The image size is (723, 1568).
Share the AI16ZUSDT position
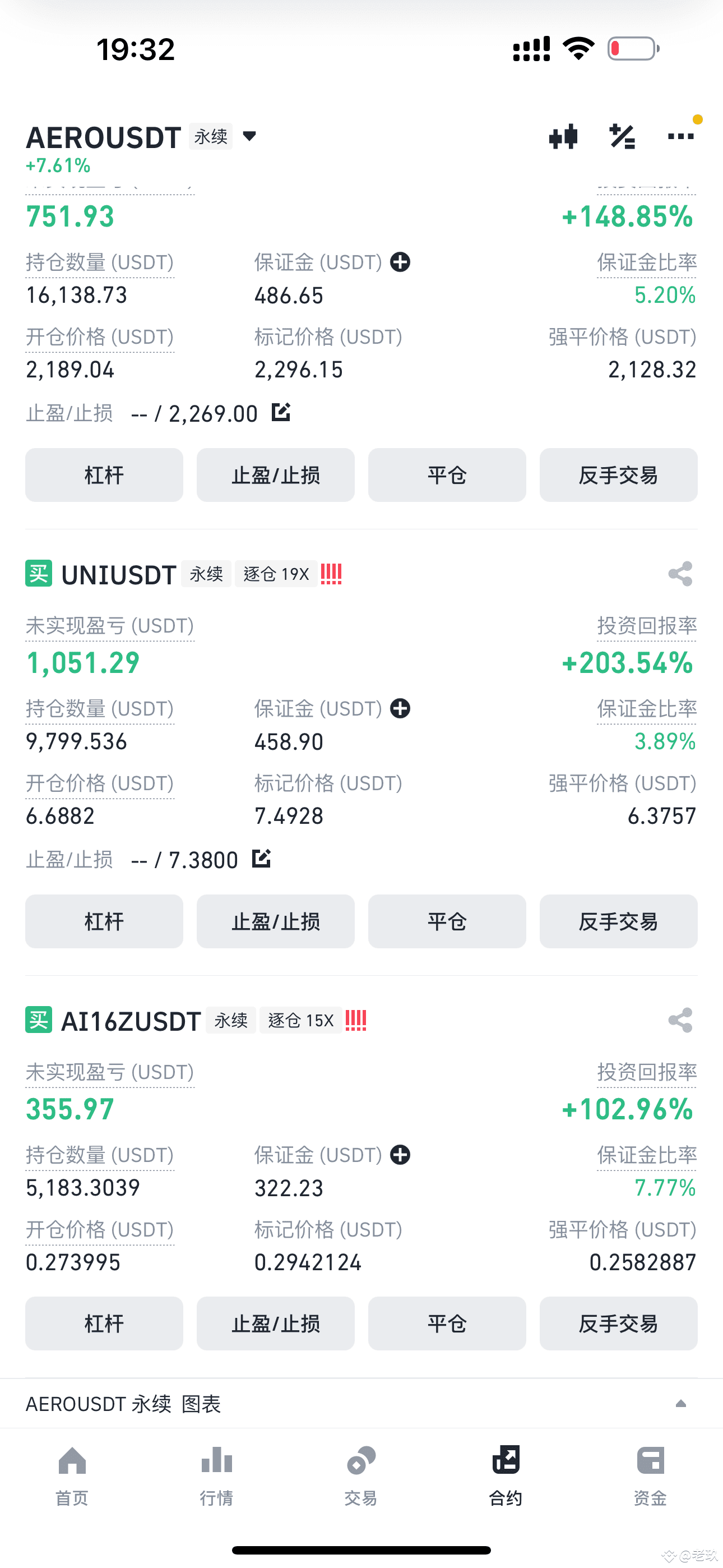680,1020
